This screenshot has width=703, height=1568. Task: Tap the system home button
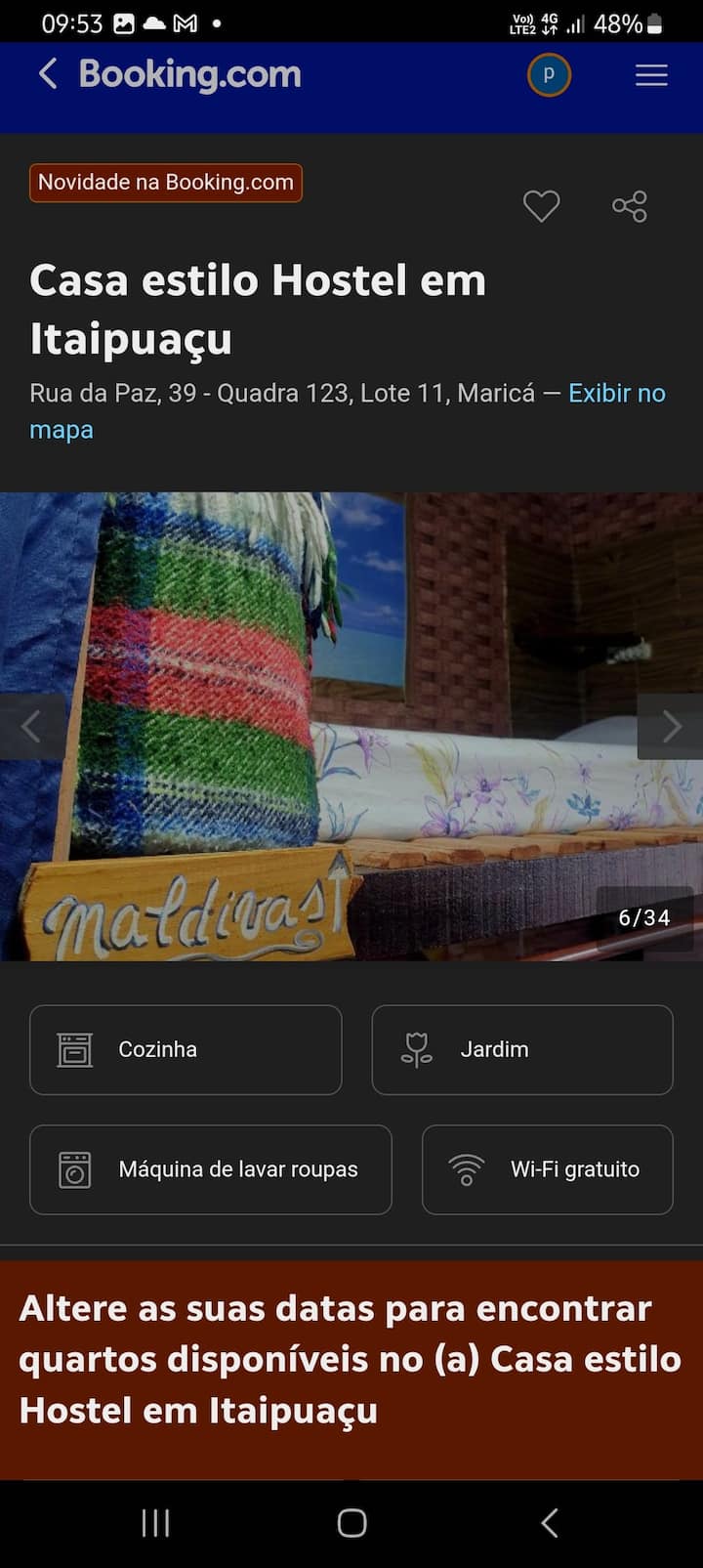(351, 1522)
